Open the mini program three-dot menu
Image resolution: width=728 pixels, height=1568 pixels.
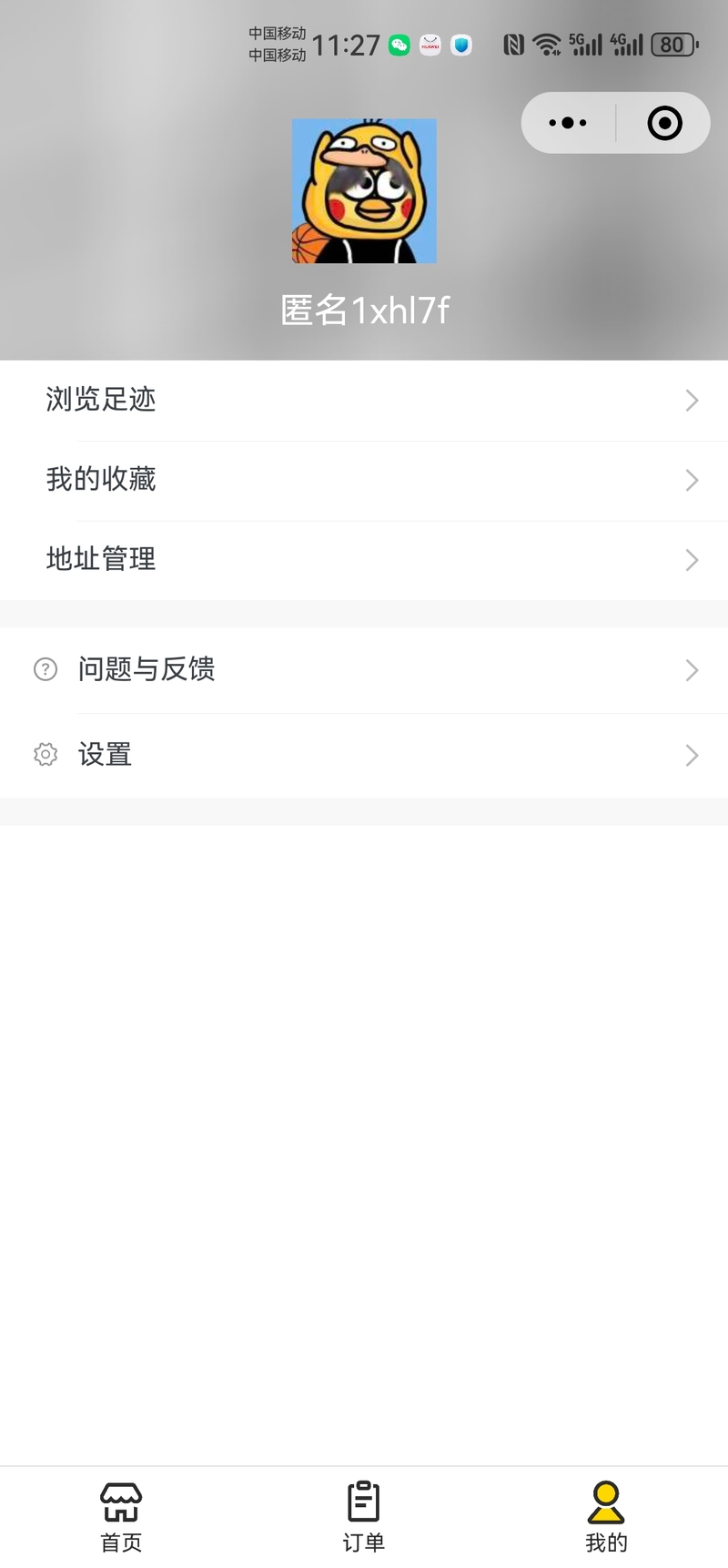[x=568, y=123]
